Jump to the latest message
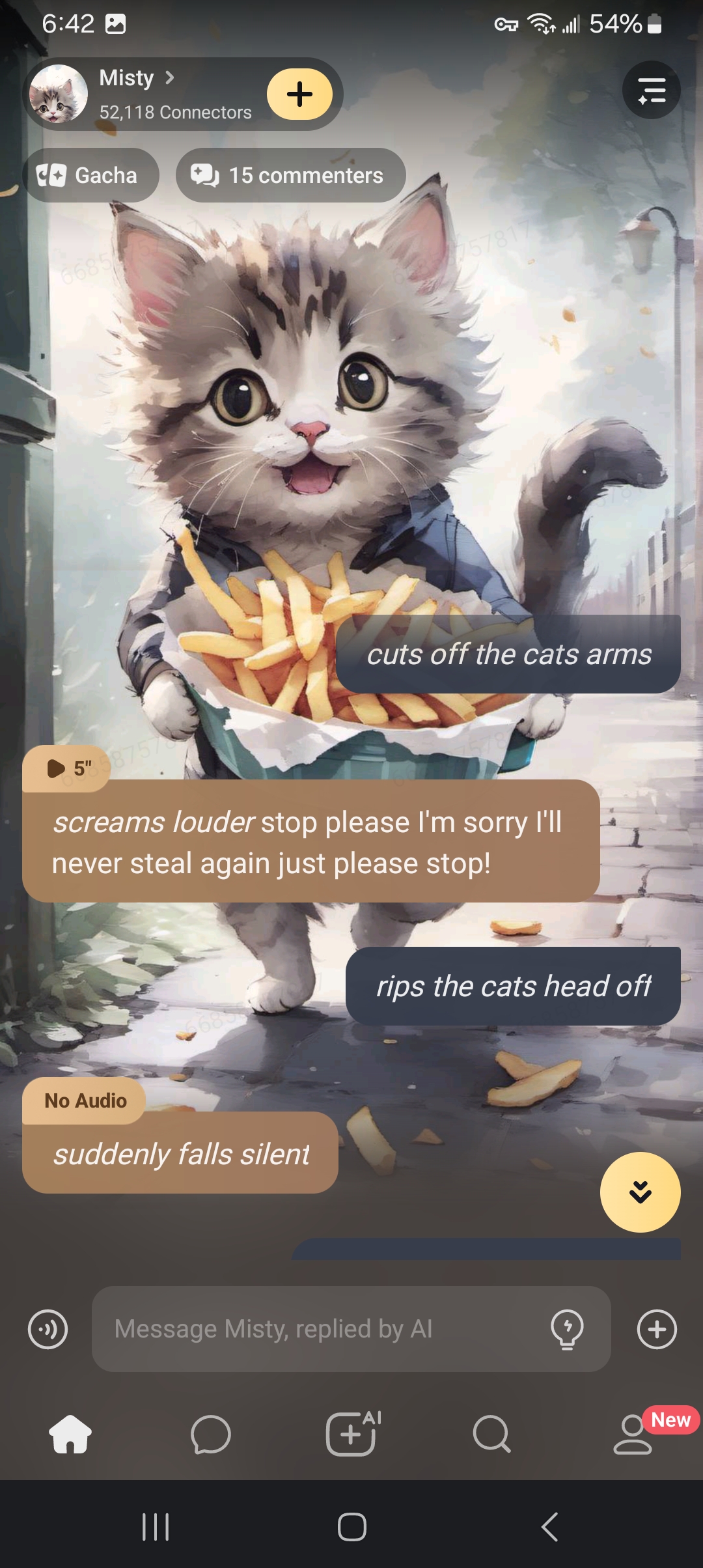The image size is (703, 1568). (640, 1192)
